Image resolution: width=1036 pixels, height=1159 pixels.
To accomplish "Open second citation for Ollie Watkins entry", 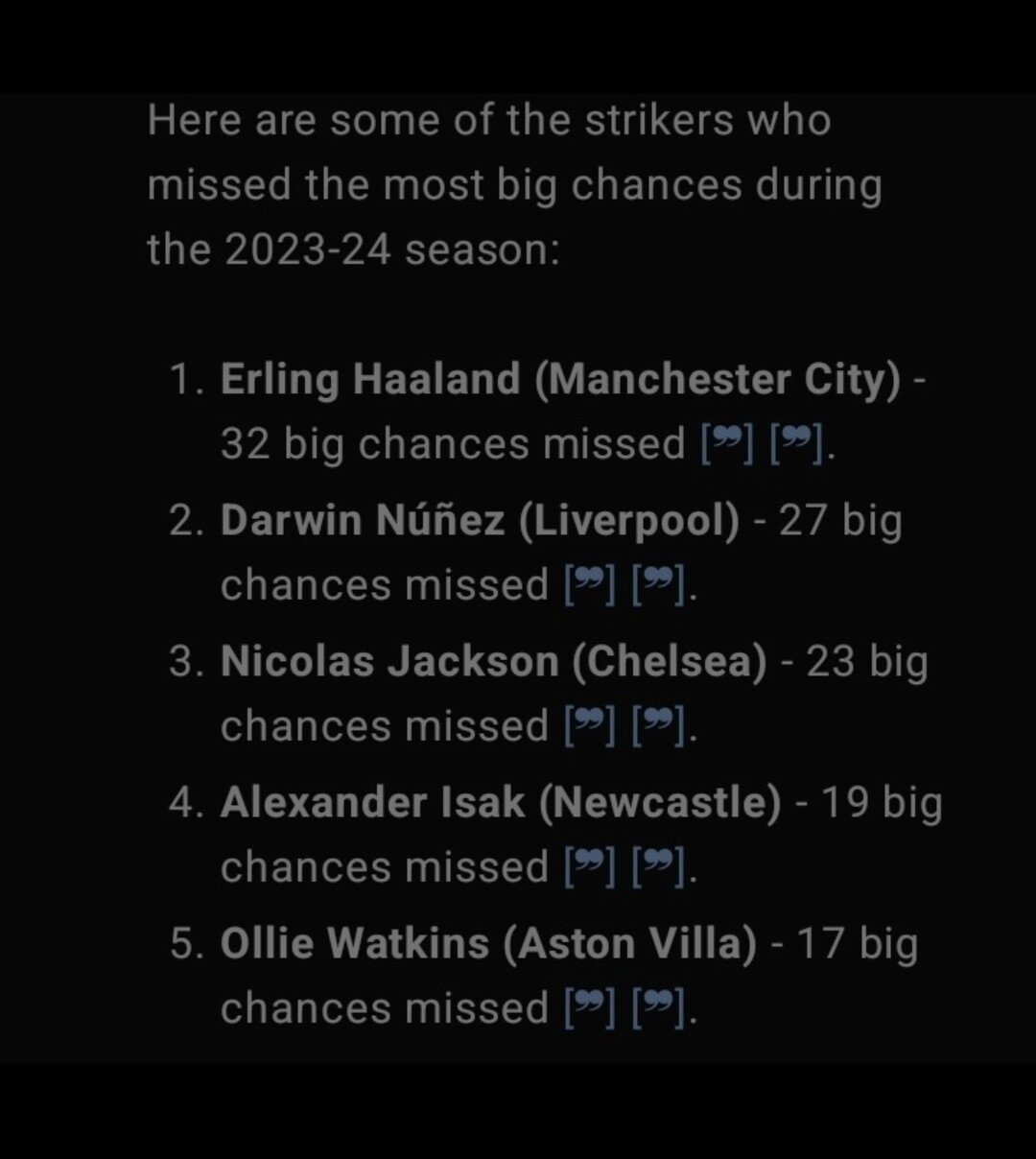I will pyautogui.click(x=659, y=1008).
